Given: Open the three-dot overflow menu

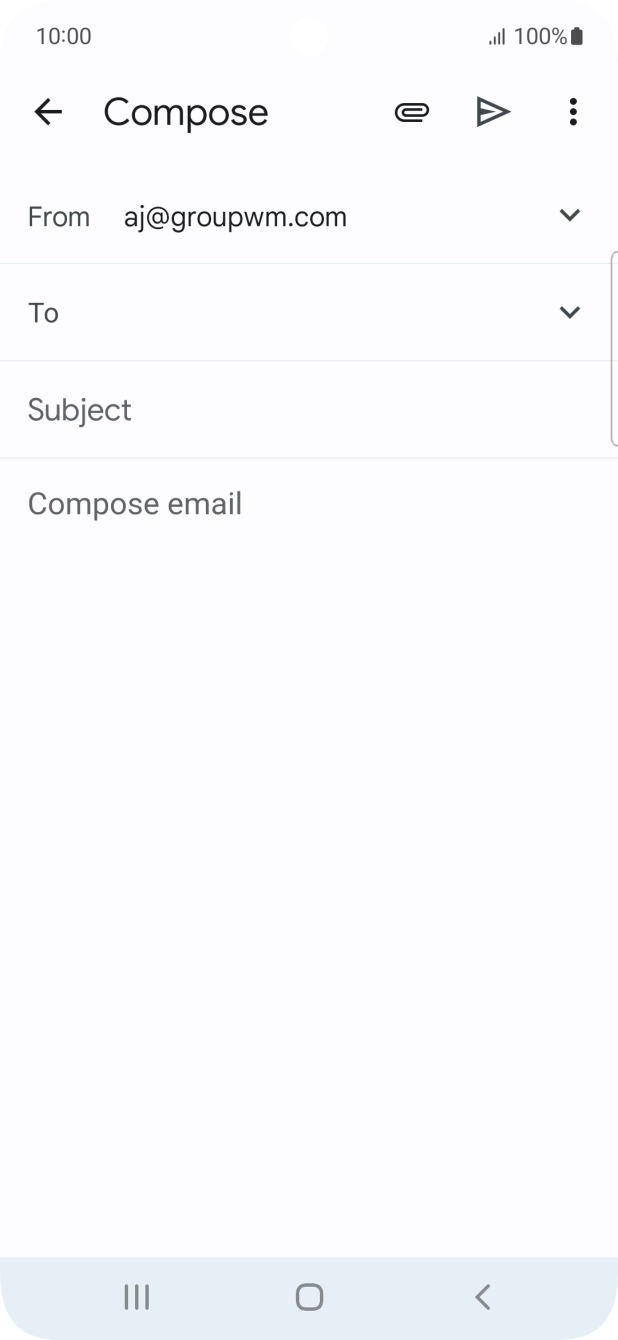Looking at the screenshot, I should pos(573,112).
